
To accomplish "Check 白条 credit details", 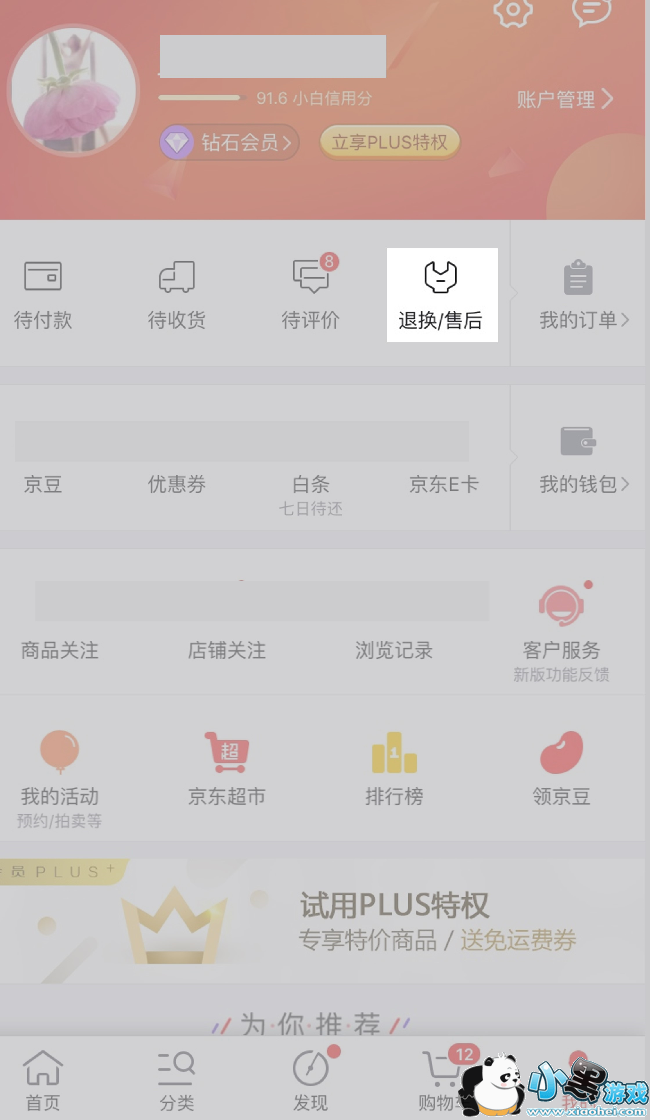I will tap(311, 490).
